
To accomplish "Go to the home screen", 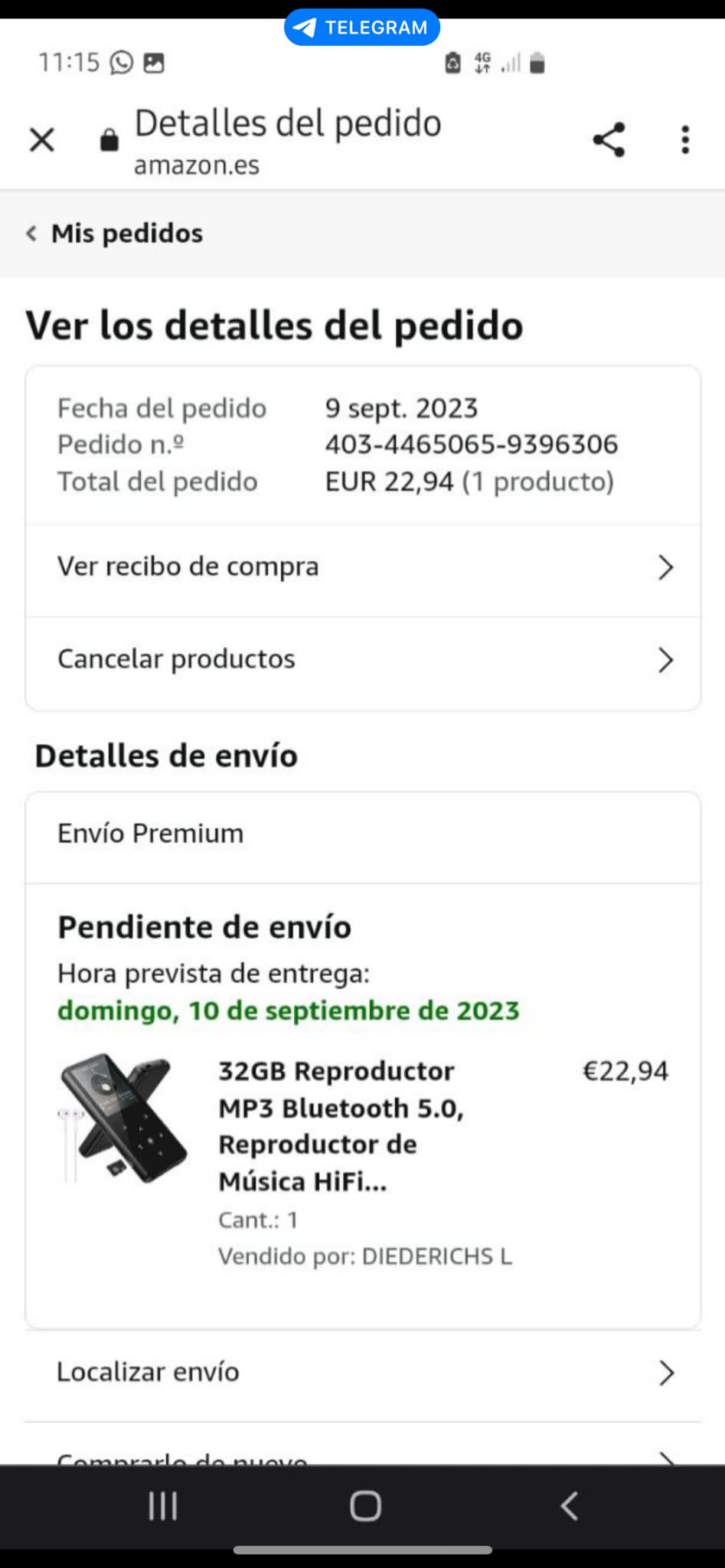I will (365, 1506).
